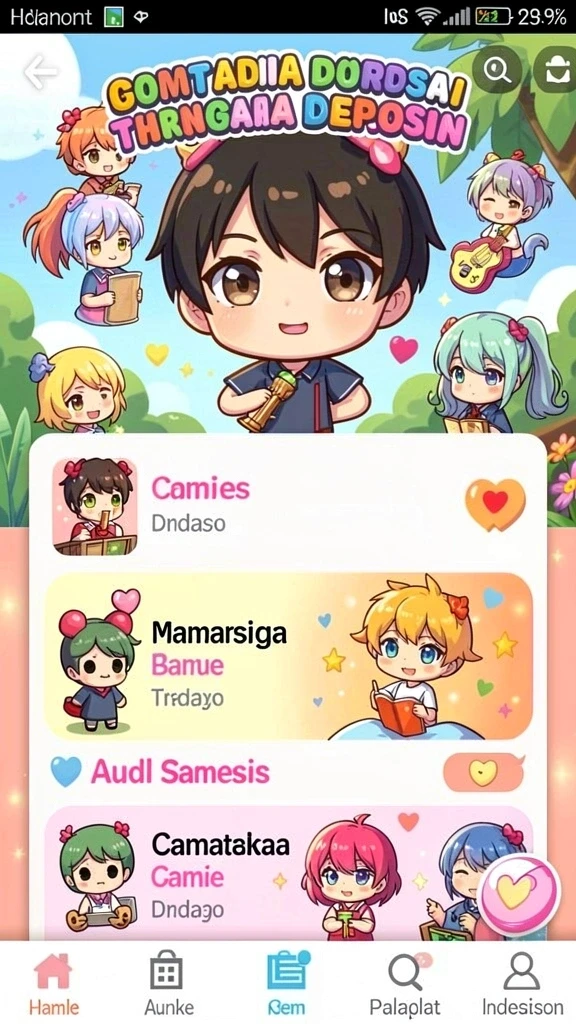Open the Palaplat tab
The height and width of the screenshot is (1024, 576).
pos(405,982)
